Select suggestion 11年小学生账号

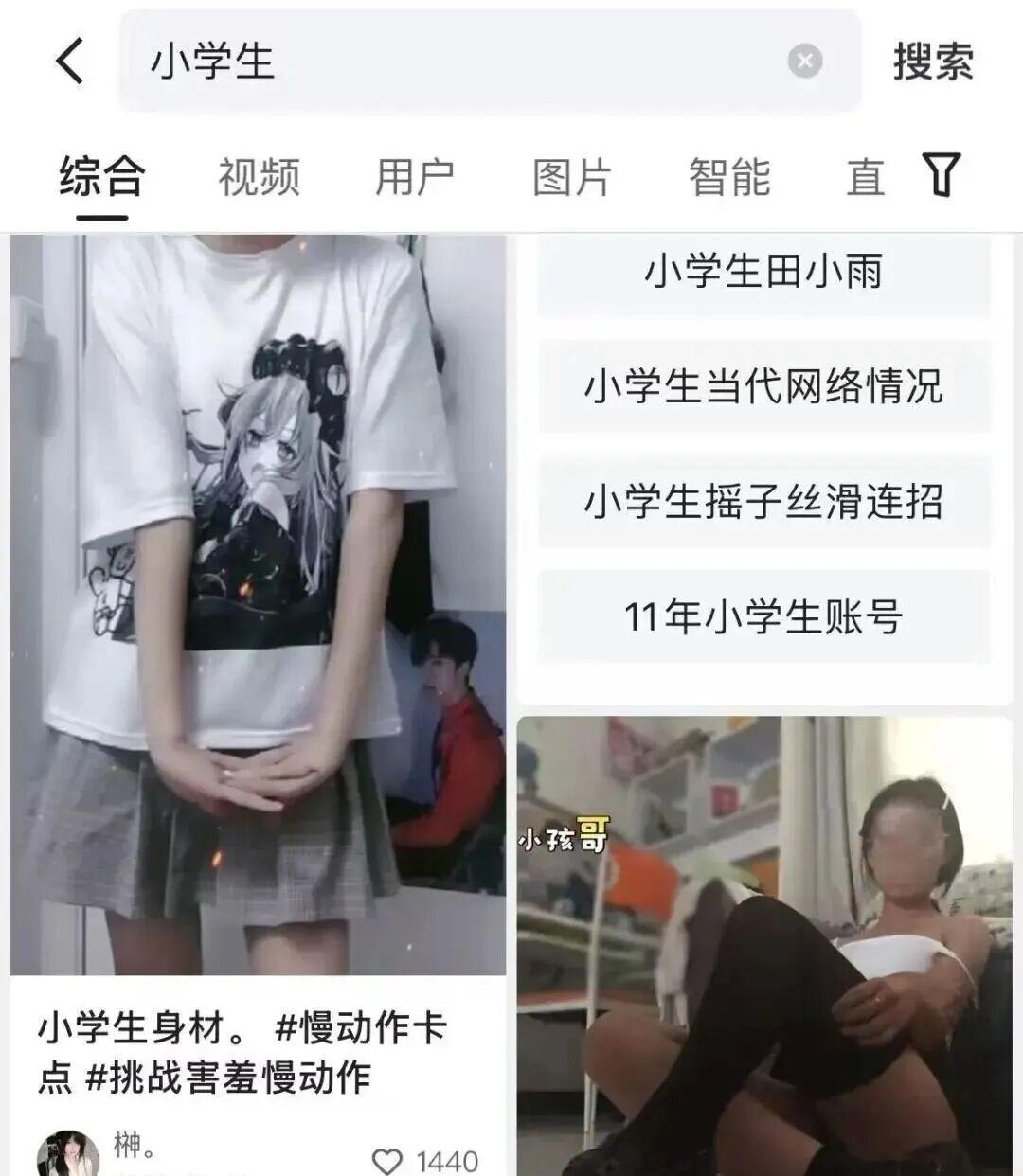(x=763, y=616)
